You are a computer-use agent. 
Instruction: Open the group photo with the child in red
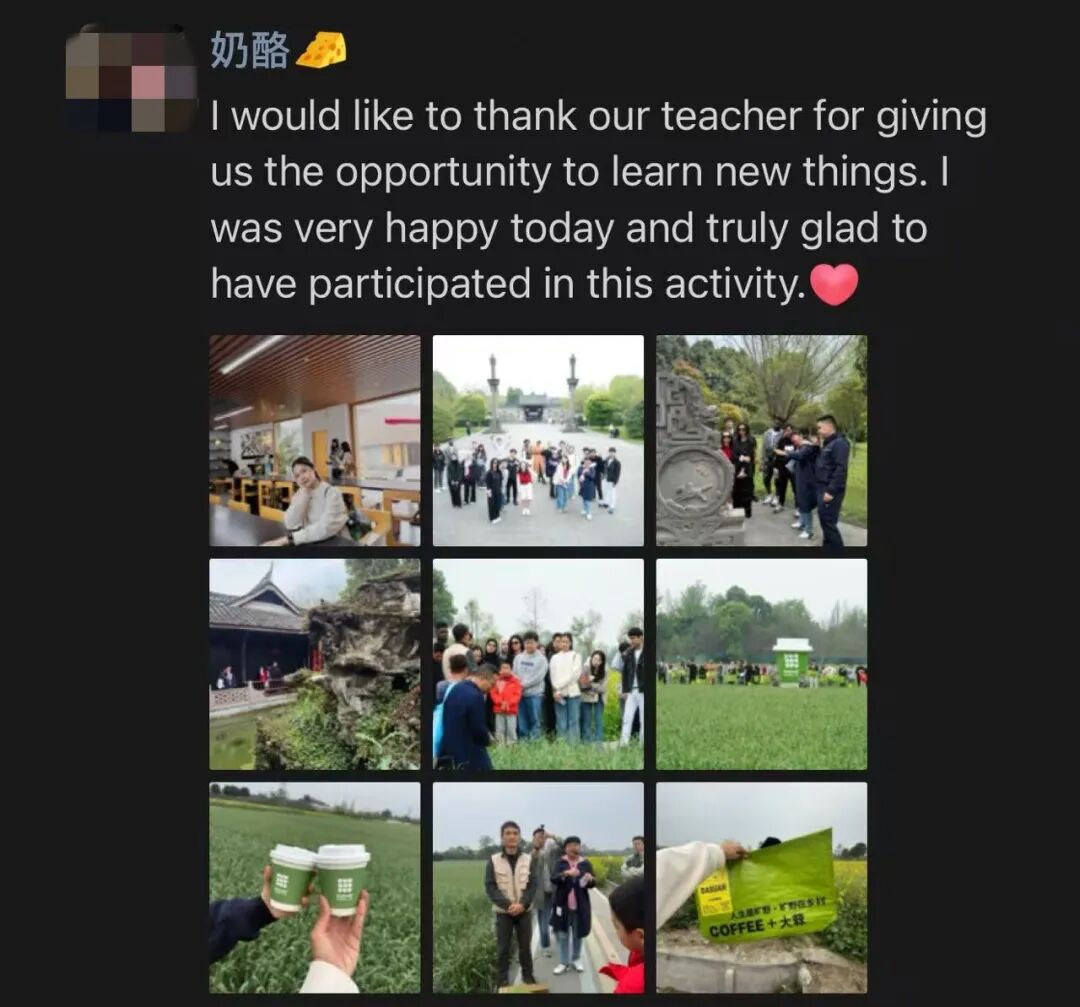point(538,664)
